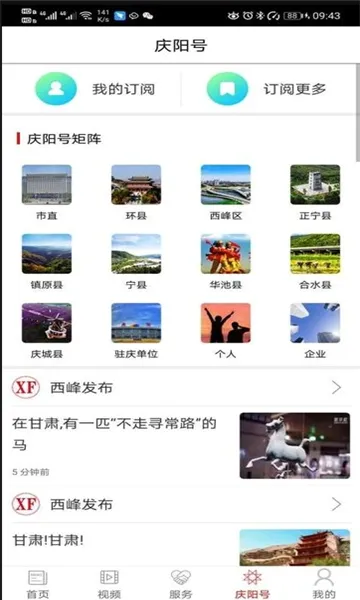Open 我的订阅 subscriptions
This screenshot has height=600, width=360.
pos(95,89)
